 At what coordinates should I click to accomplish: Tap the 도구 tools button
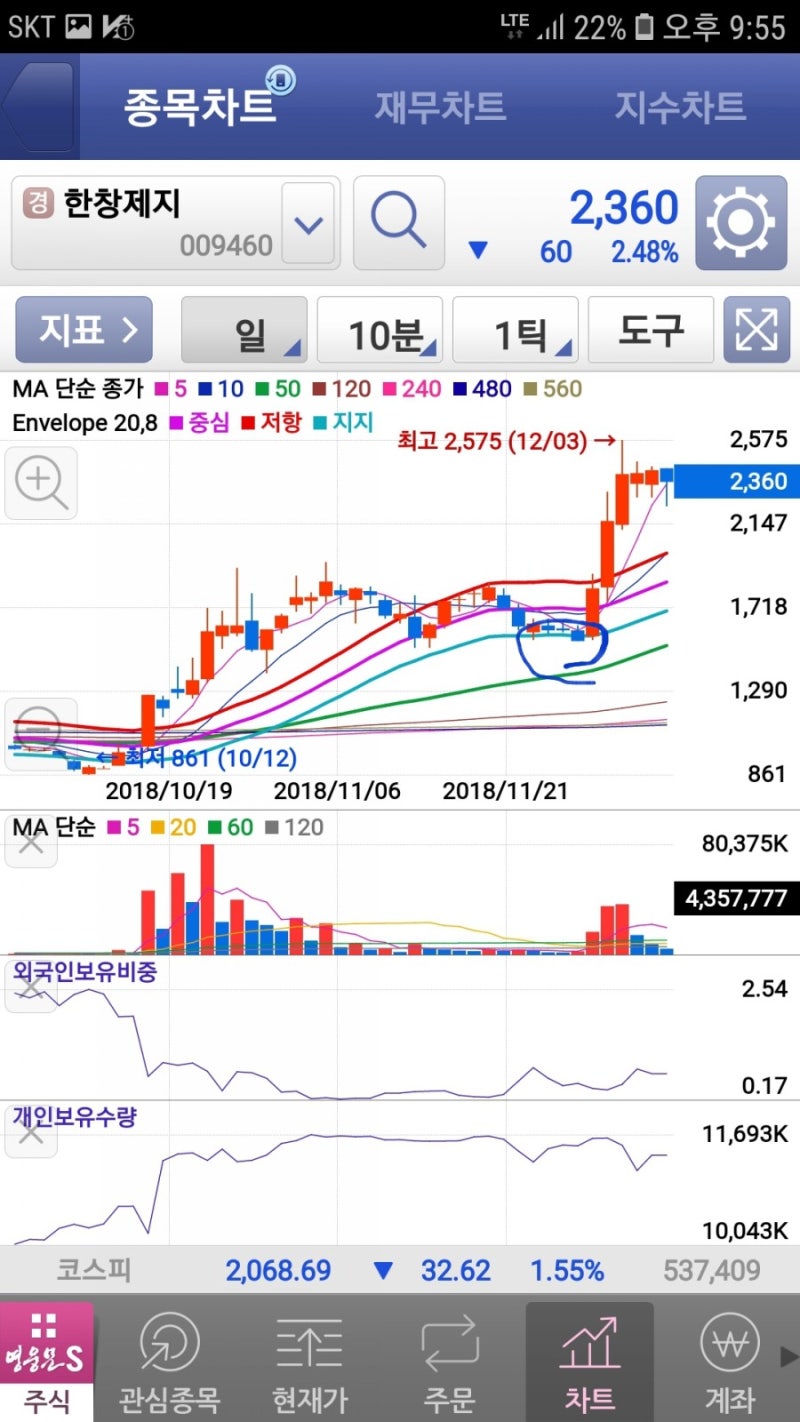coord(651,330)
